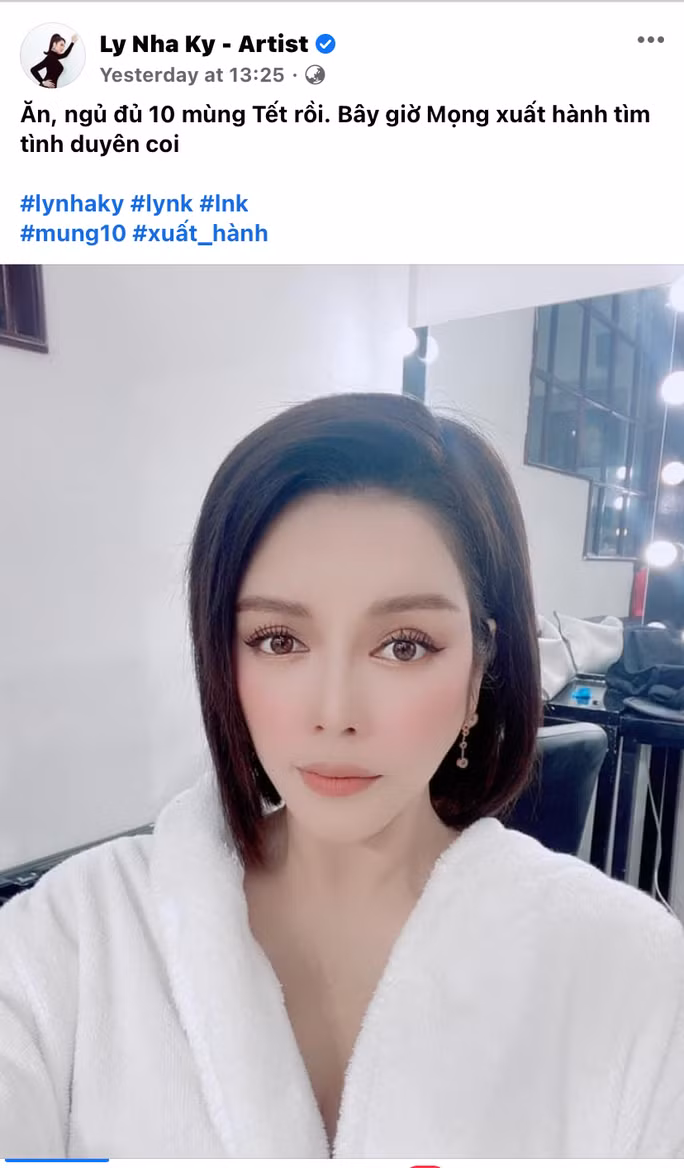Image resolution: width=684 pixels, height=1168 pixels.
Task: Open the #lynhaky hashtag
Action: point(72,204)
